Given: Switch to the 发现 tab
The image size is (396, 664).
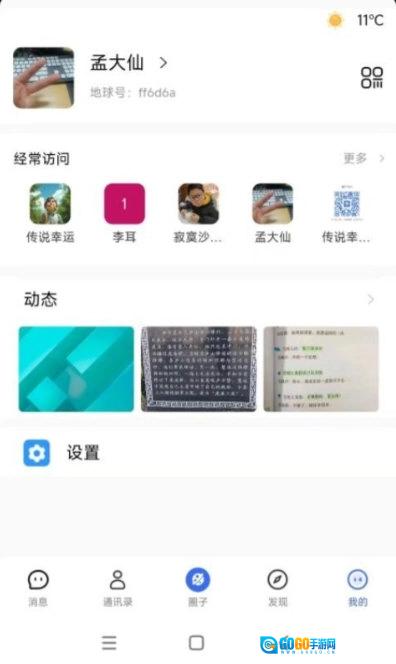Looking at the screenshot, I should tap(278, 588).
